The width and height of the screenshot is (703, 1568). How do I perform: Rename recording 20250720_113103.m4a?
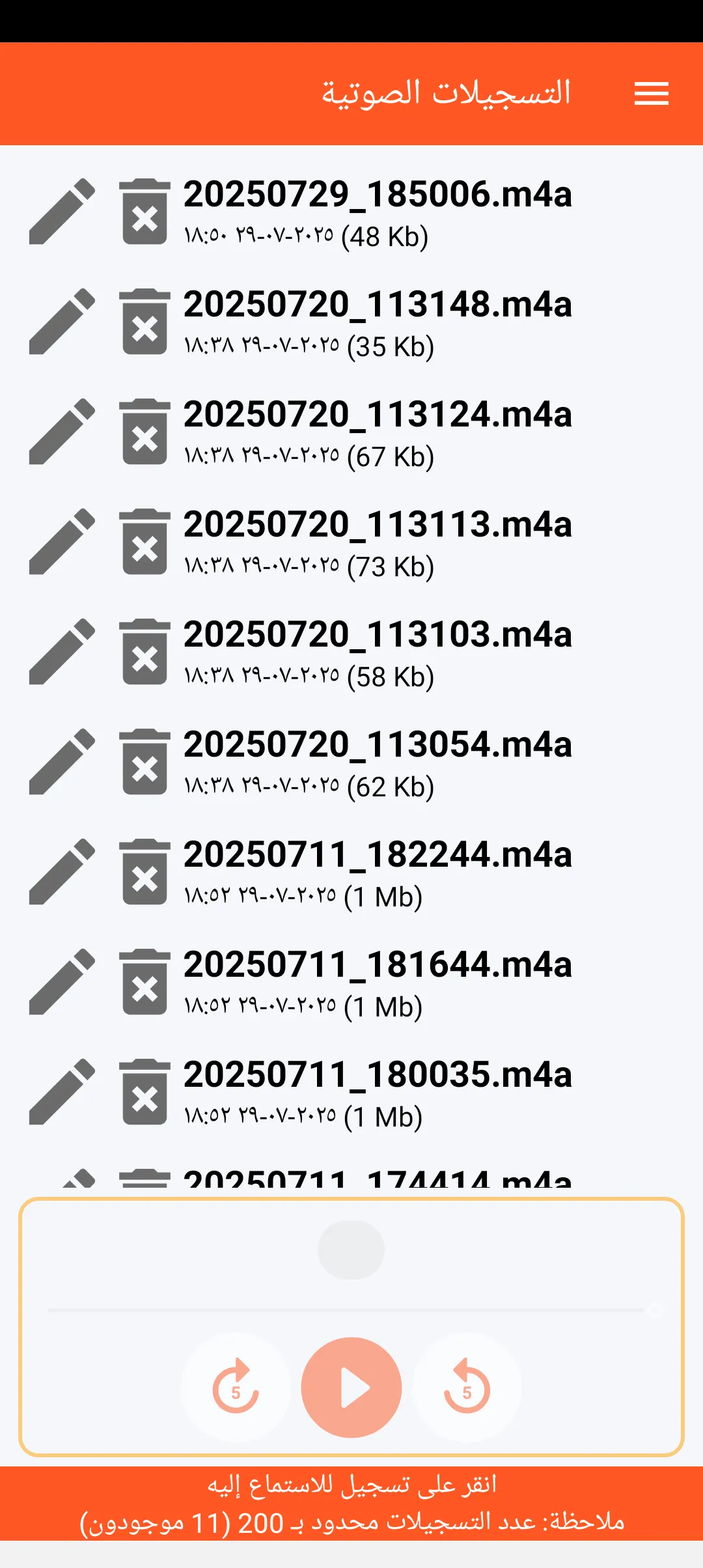(62, 652)
